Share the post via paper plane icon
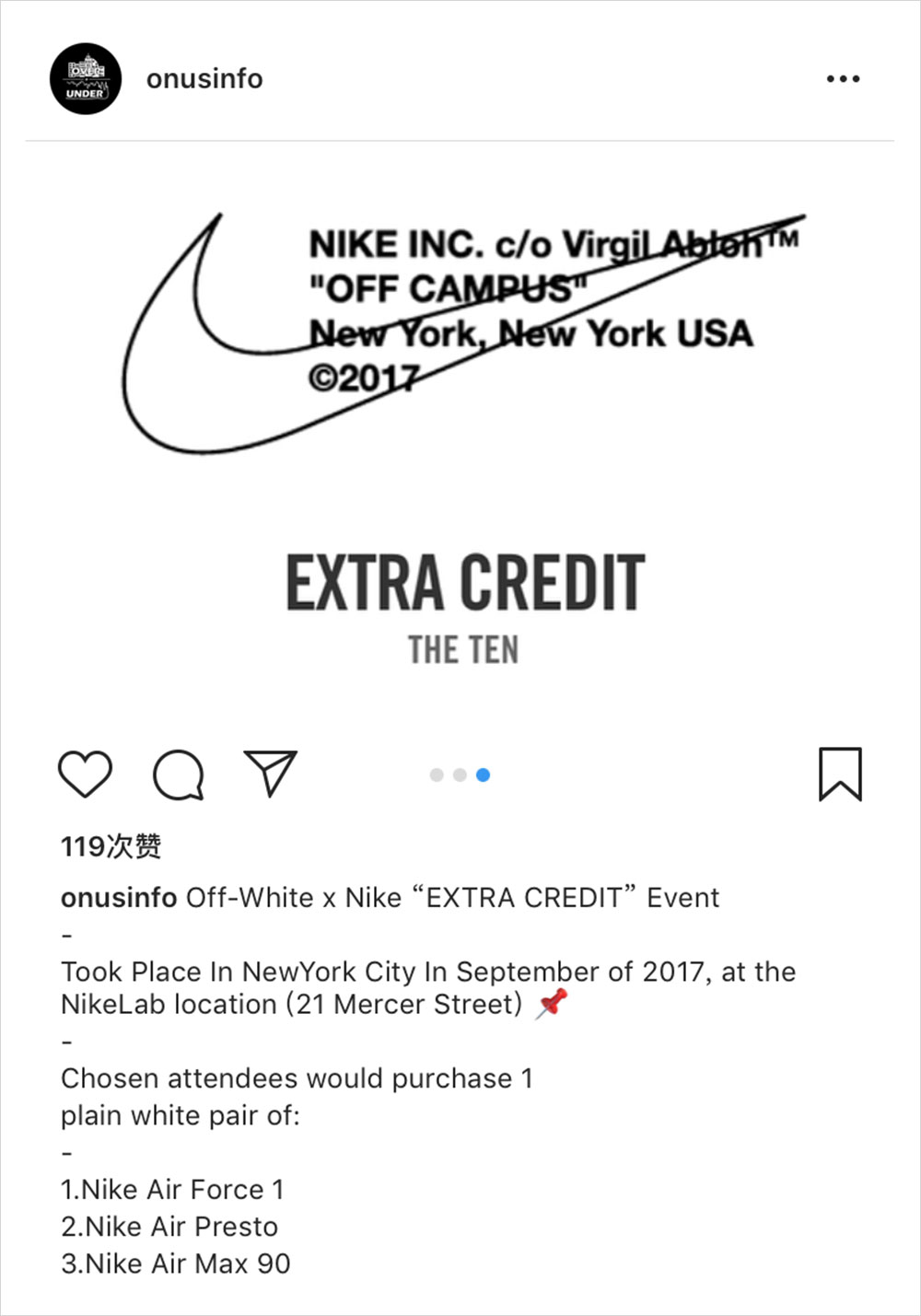 tap(270, 773)
